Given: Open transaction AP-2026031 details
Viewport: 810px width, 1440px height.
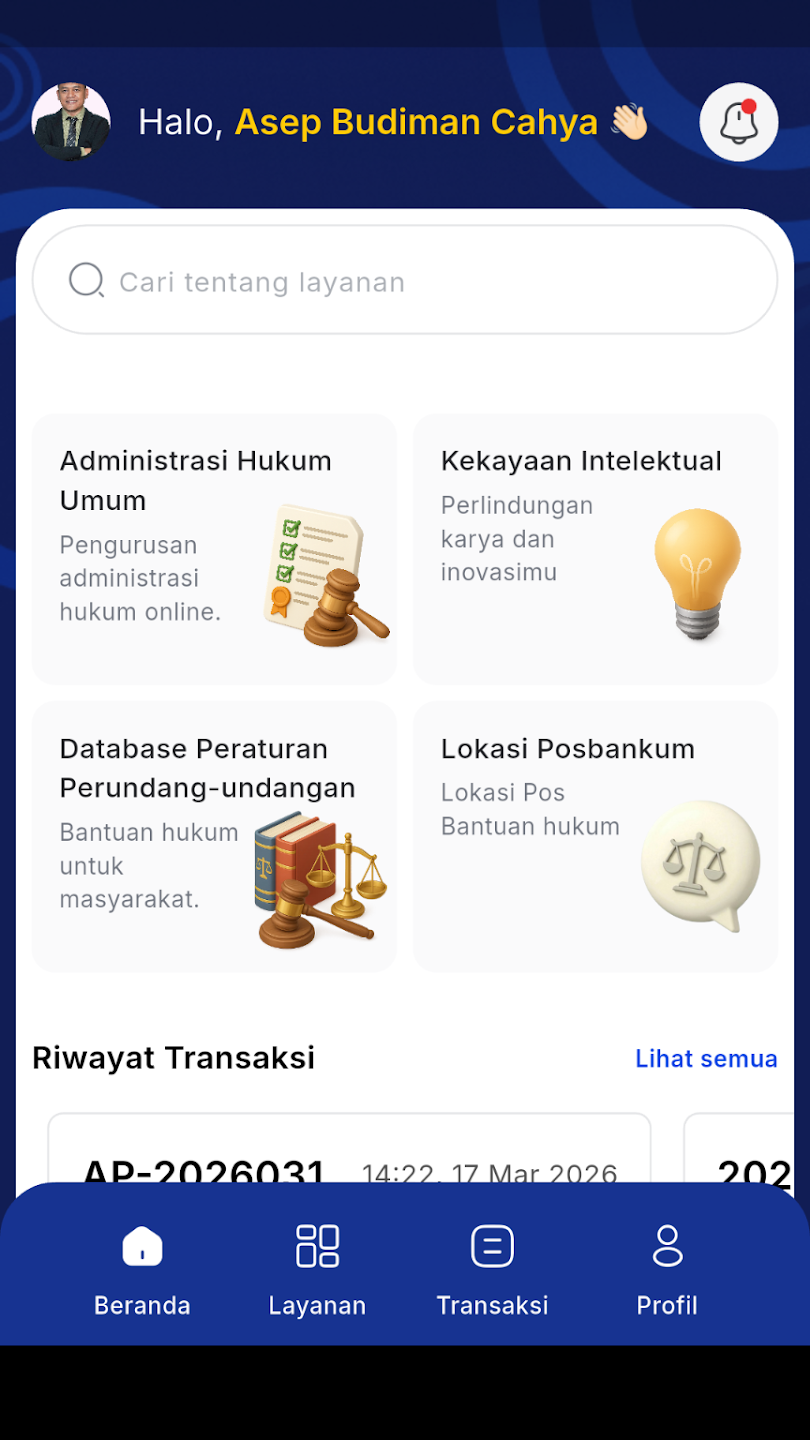Looking at the screenshot, I should coord(348,1160).
